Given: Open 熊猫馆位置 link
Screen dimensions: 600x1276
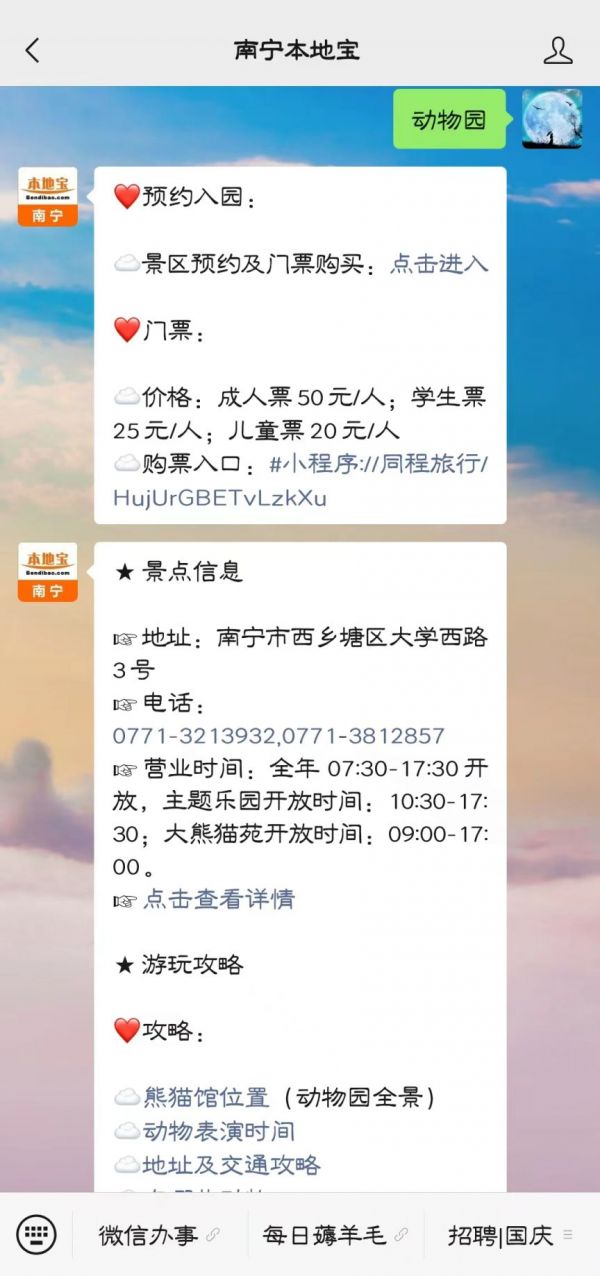Looking at the screenshot, I should click(206, 1097).
